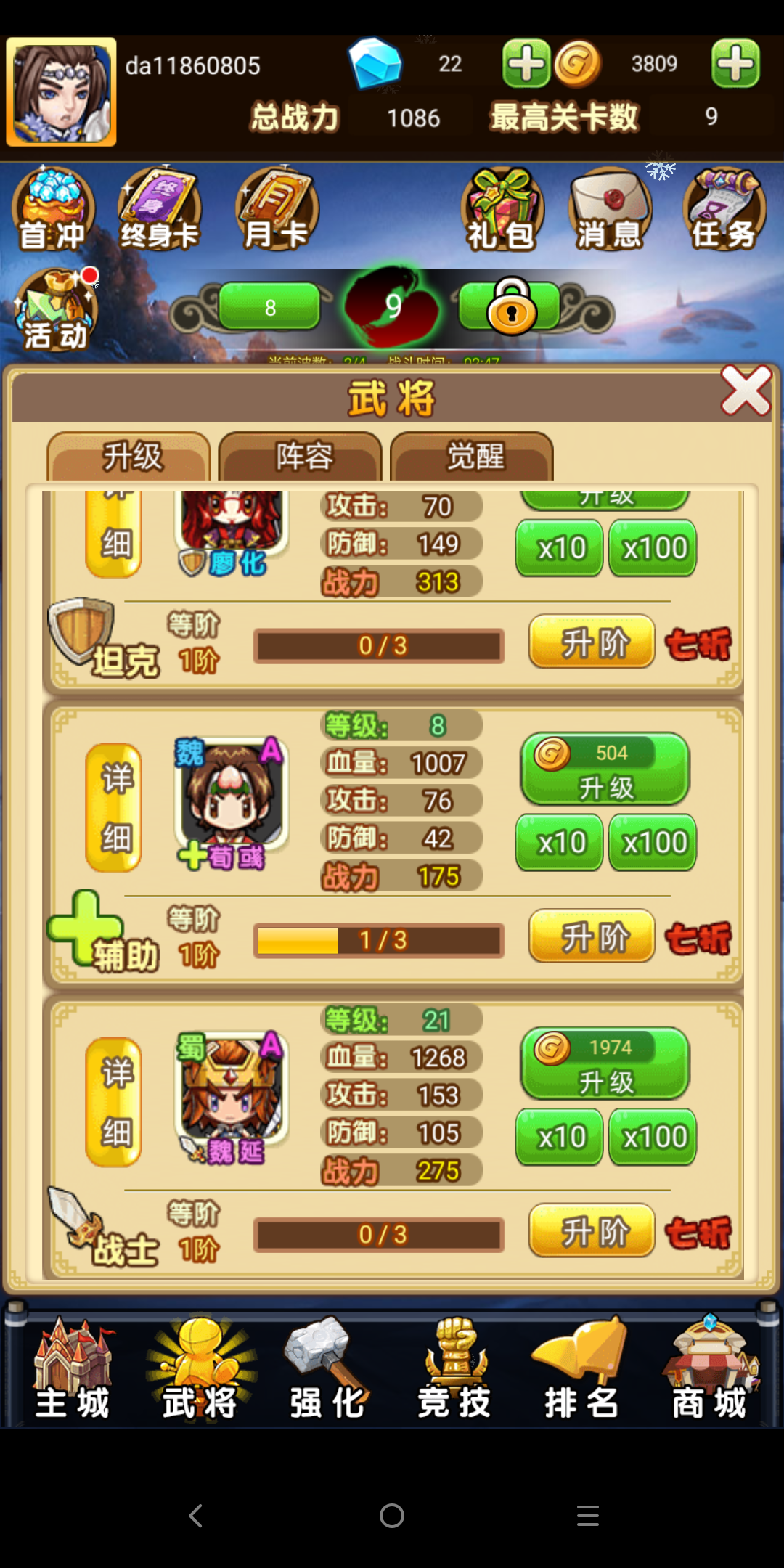Screen dimensions: 784x1568
Task: Open 详细 info for 荀彧
Action: (x=114, y=808)
